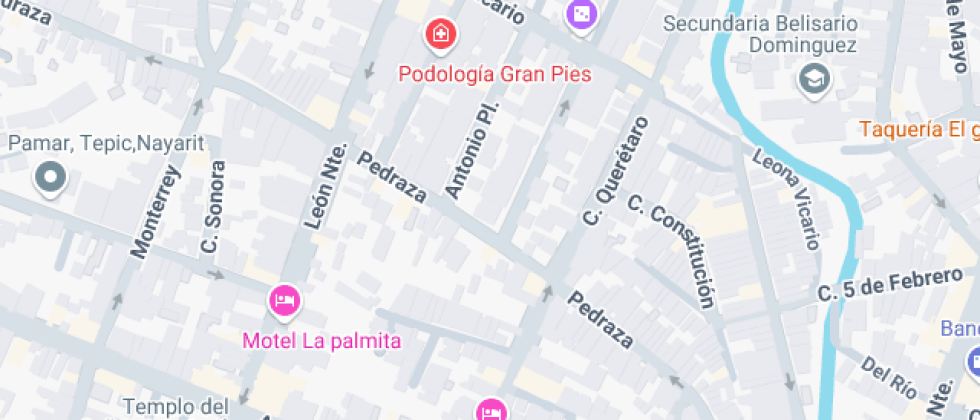Screen dimensions: 980x420
Task: Select the purple dice marker near the top
Action: coord(581,15)
